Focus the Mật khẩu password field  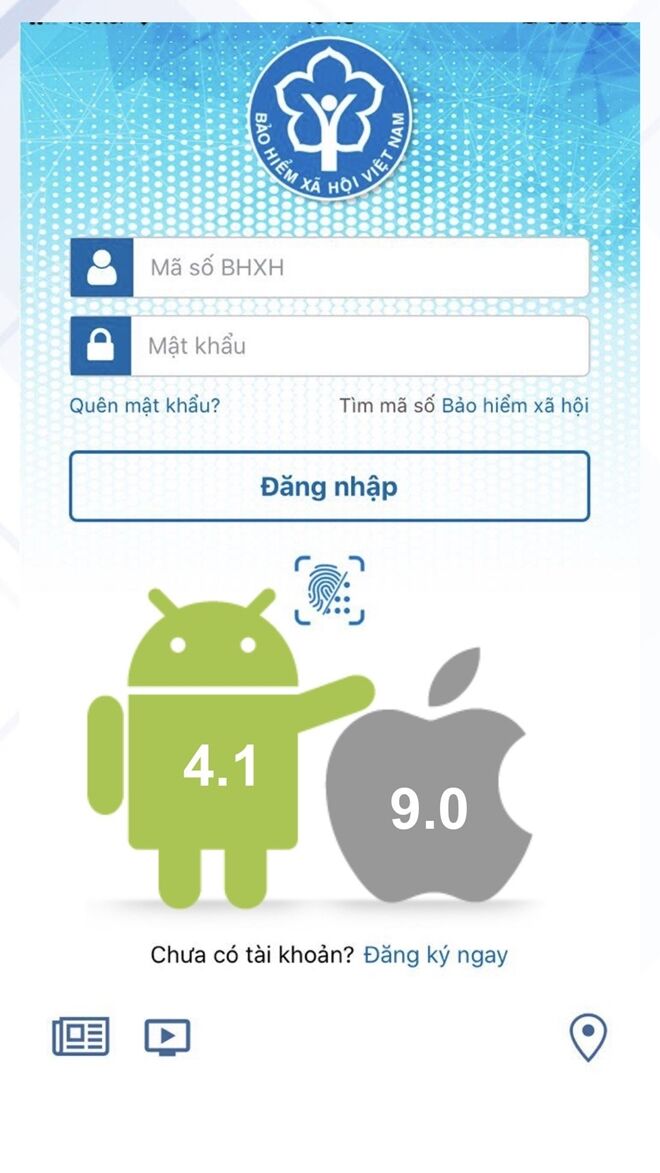click(360, 346)
